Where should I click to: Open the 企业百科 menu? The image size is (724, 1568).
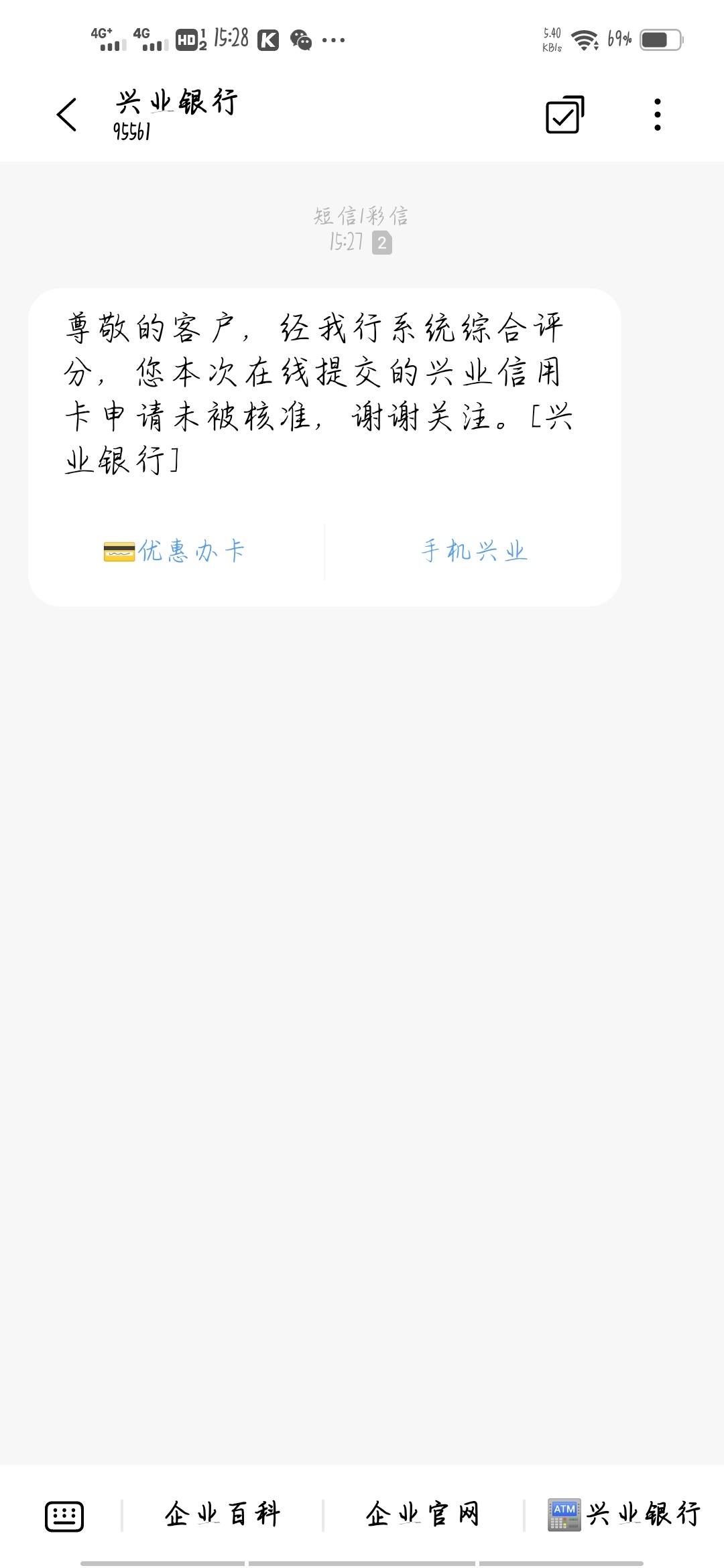[x=223, y=1514]
